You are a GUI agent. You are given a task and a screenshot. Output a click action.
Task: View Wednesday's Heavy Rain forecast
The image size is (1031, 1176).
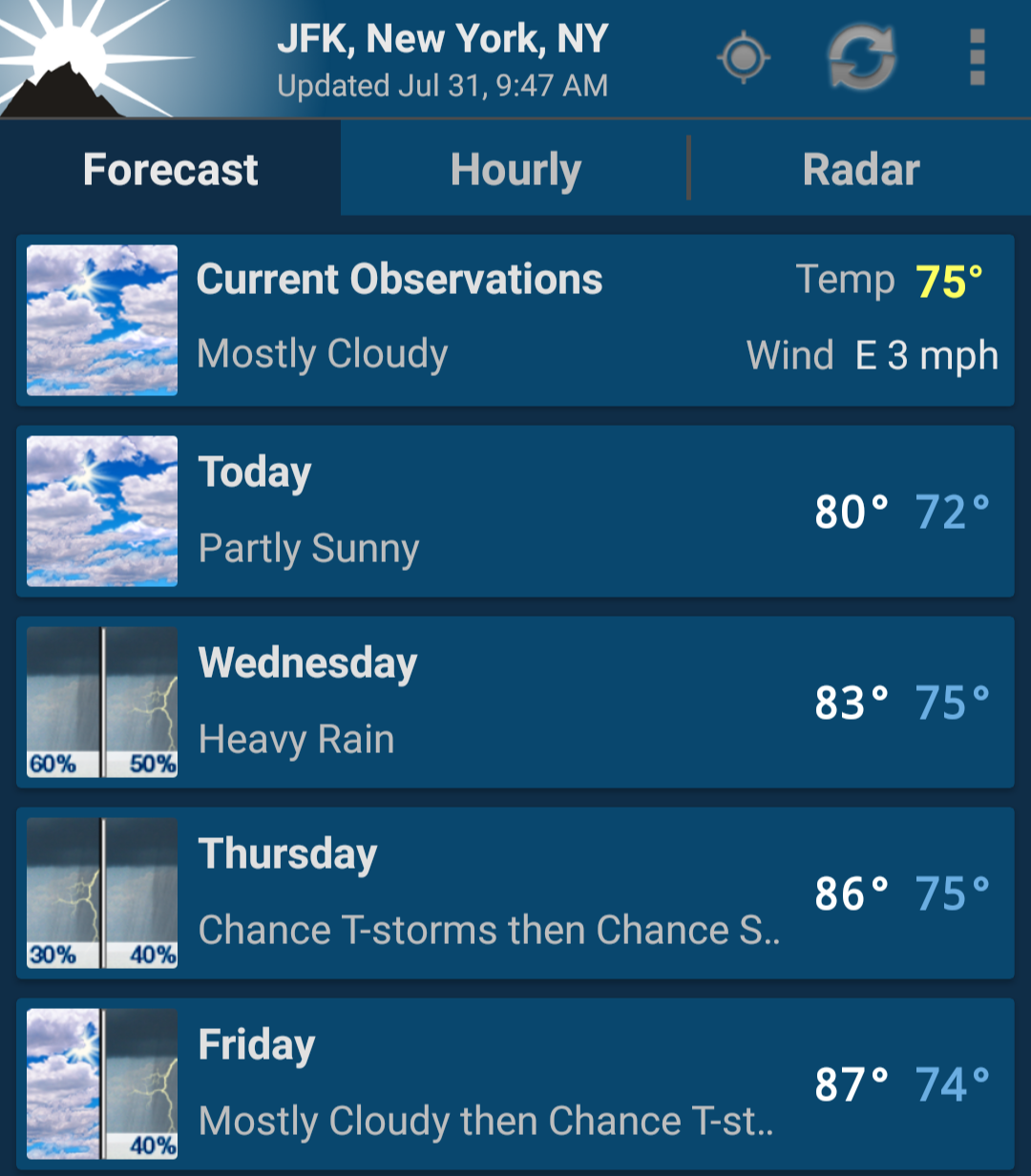(x=515, y=702)
